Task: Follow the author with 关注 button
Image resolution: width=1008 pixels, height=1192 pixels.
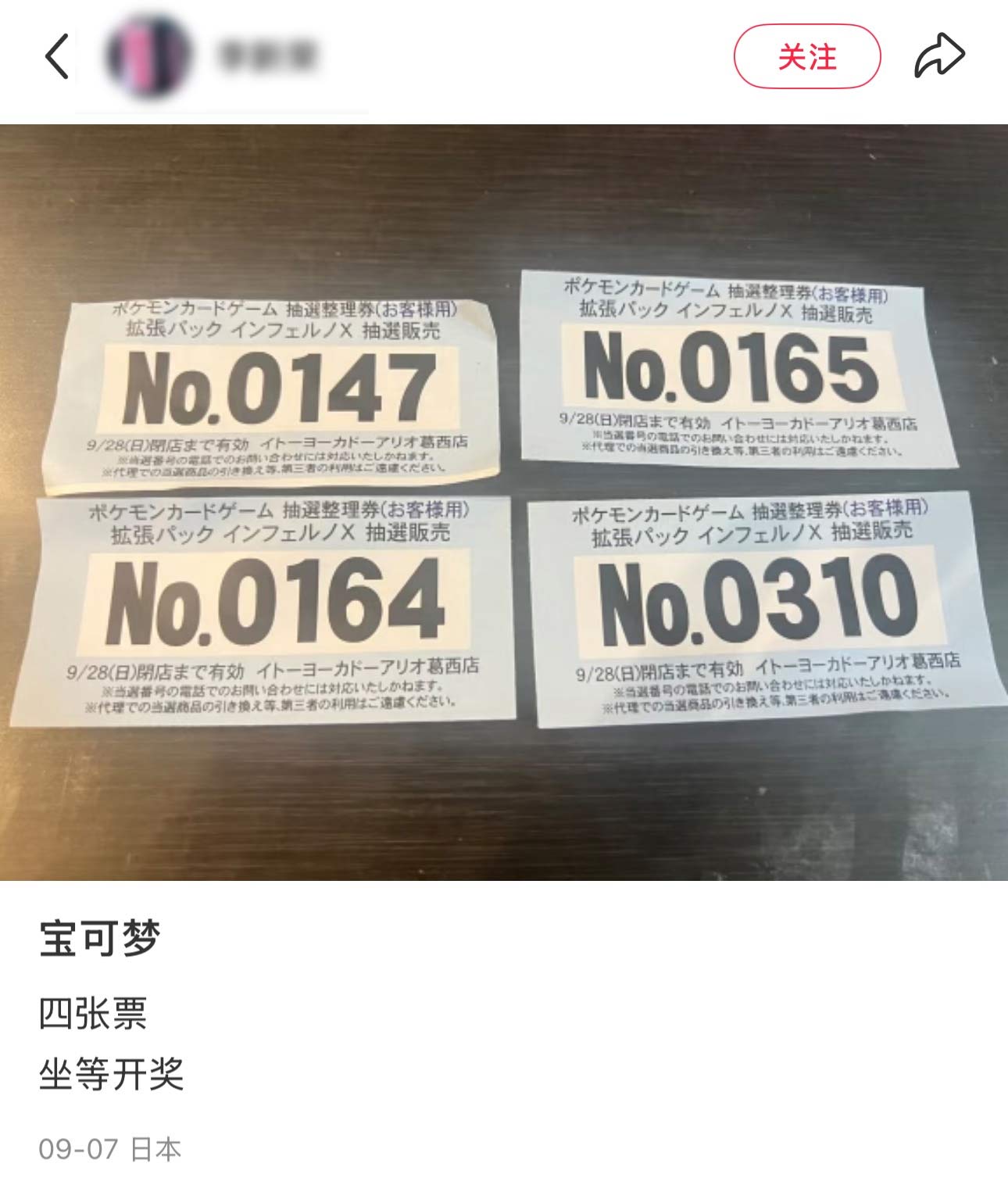Action: coord(806,56)
